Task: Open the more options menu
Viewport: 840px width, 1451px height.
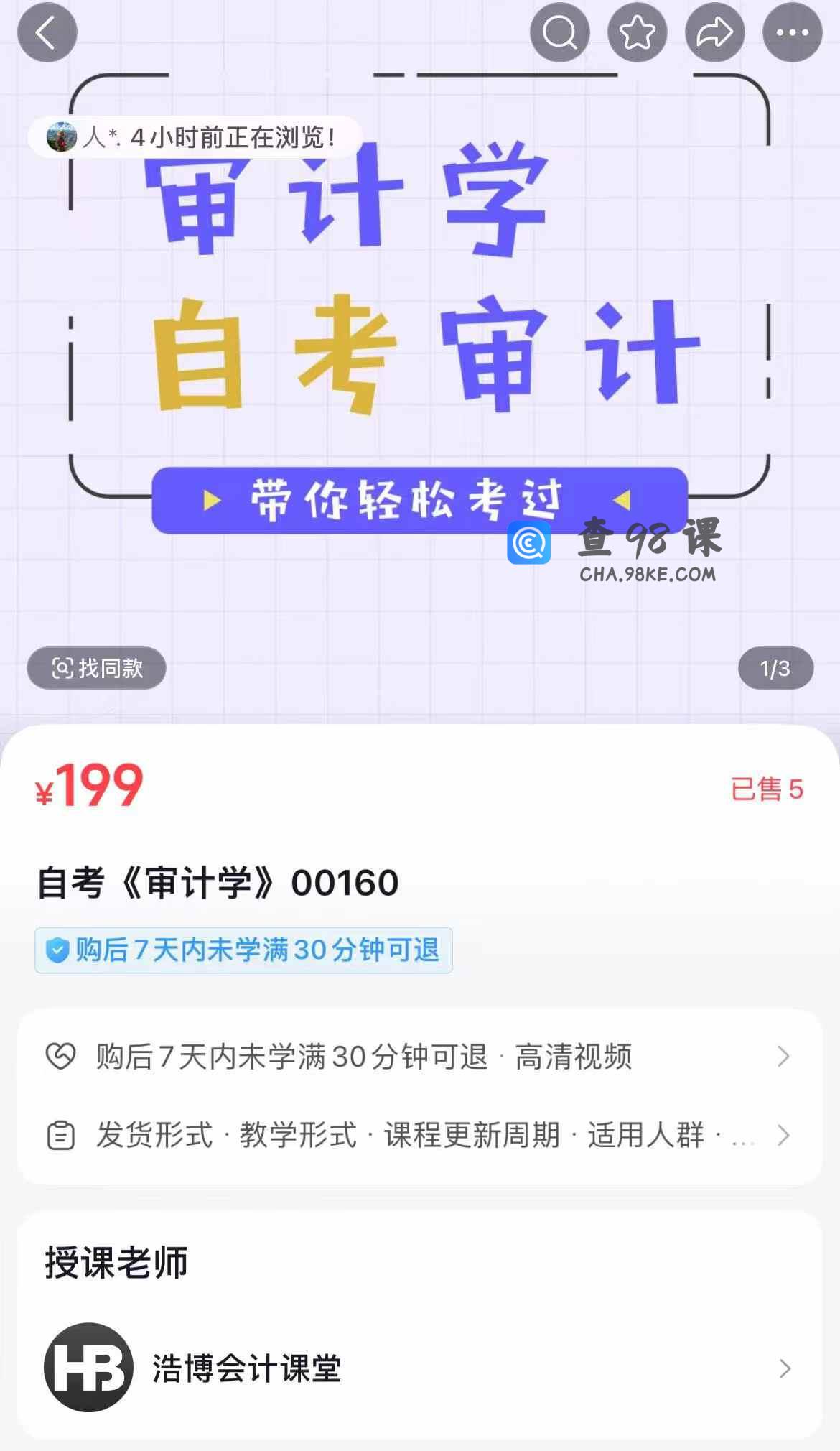Action: [792, 33]
